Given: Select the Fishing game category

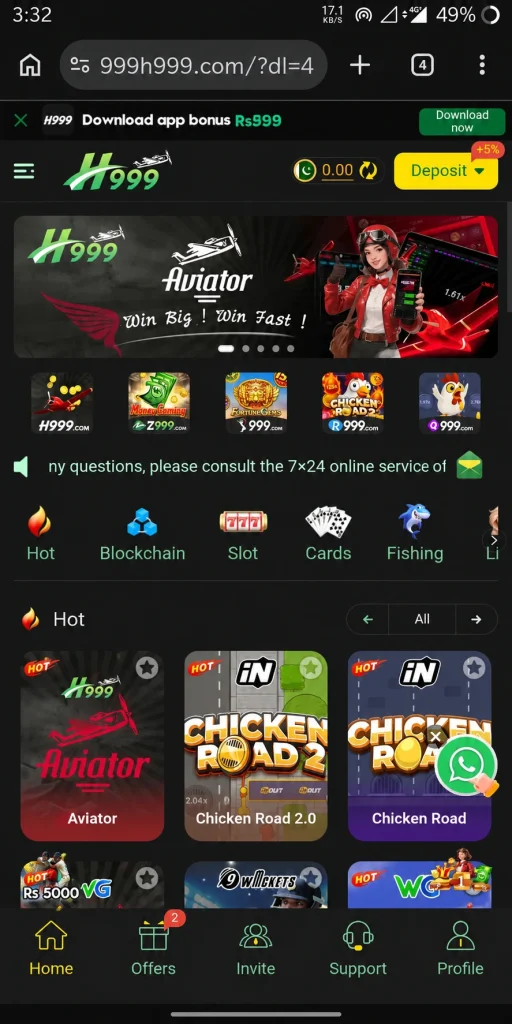Looking at the screenshot, I should [415, 534].
